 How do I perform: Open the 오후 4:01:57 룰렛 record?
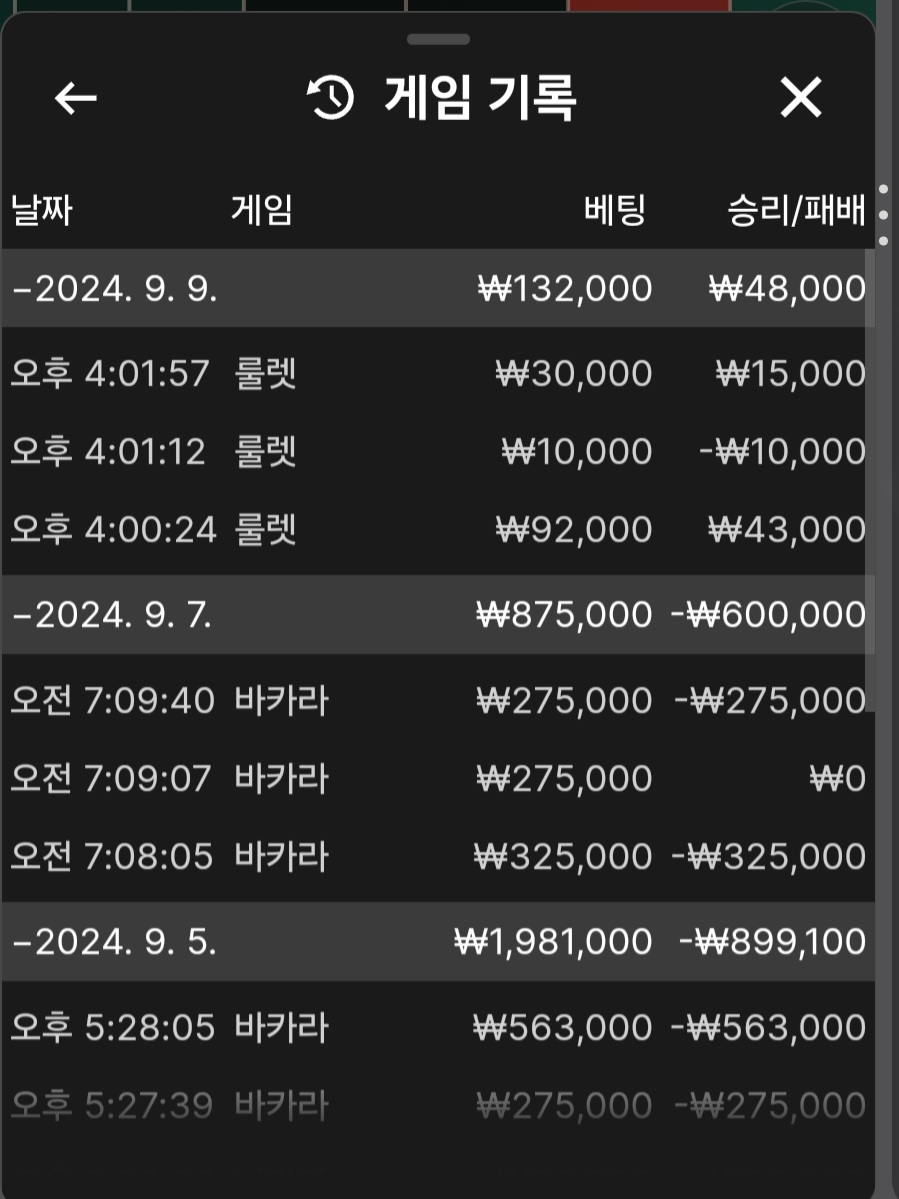click(x=437, y=374)
